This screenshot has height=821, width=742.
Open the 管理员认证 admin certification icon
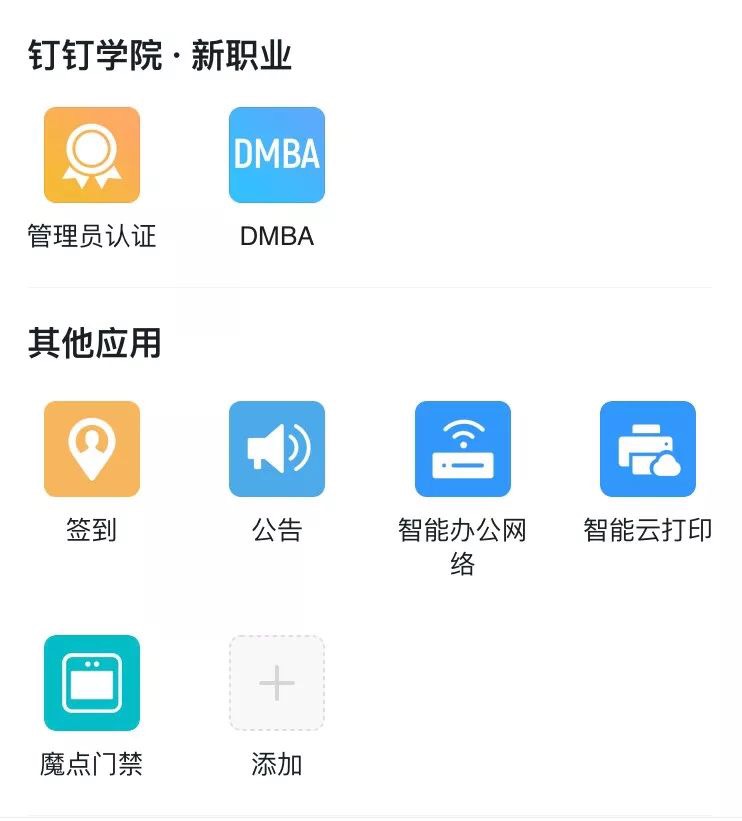point(92,155)
